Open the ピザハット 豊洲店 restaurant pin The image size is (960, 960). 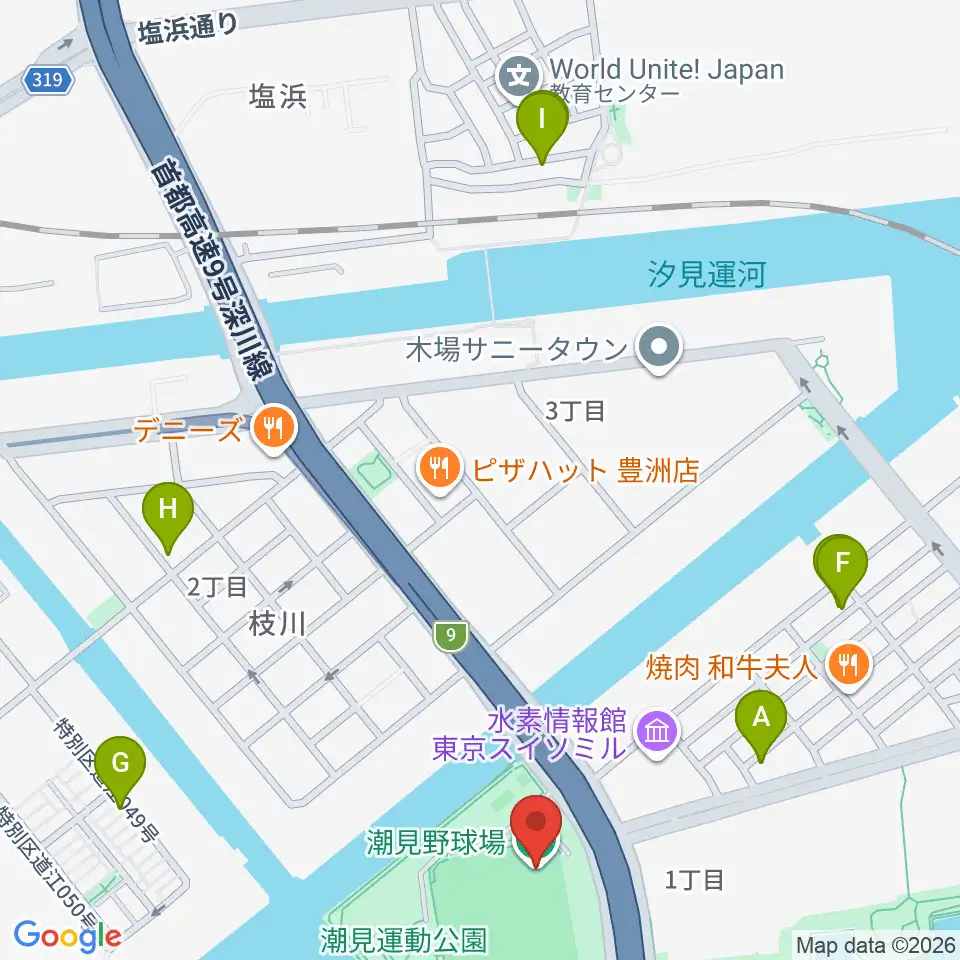(439, 470)
